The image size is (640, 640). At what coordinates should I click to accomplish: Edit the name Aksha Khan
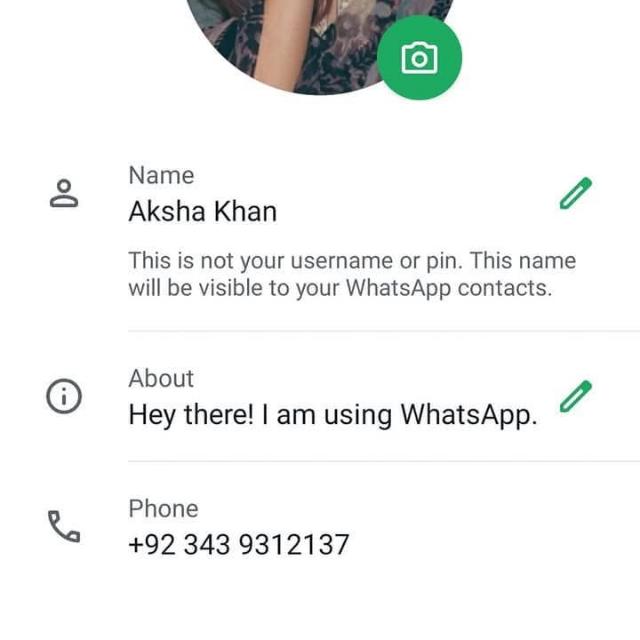pos(575,193)
